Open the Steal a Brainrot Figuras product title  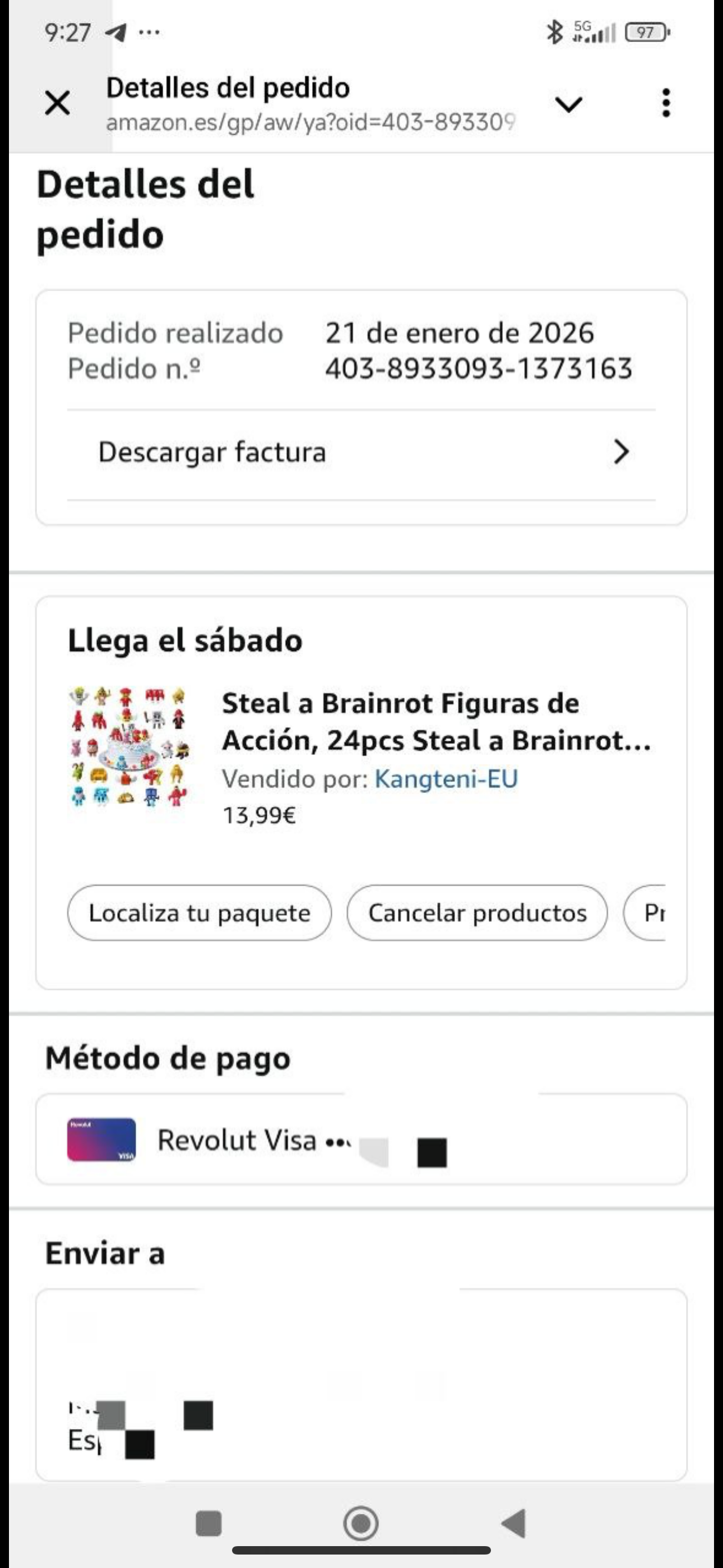(435, 721)
